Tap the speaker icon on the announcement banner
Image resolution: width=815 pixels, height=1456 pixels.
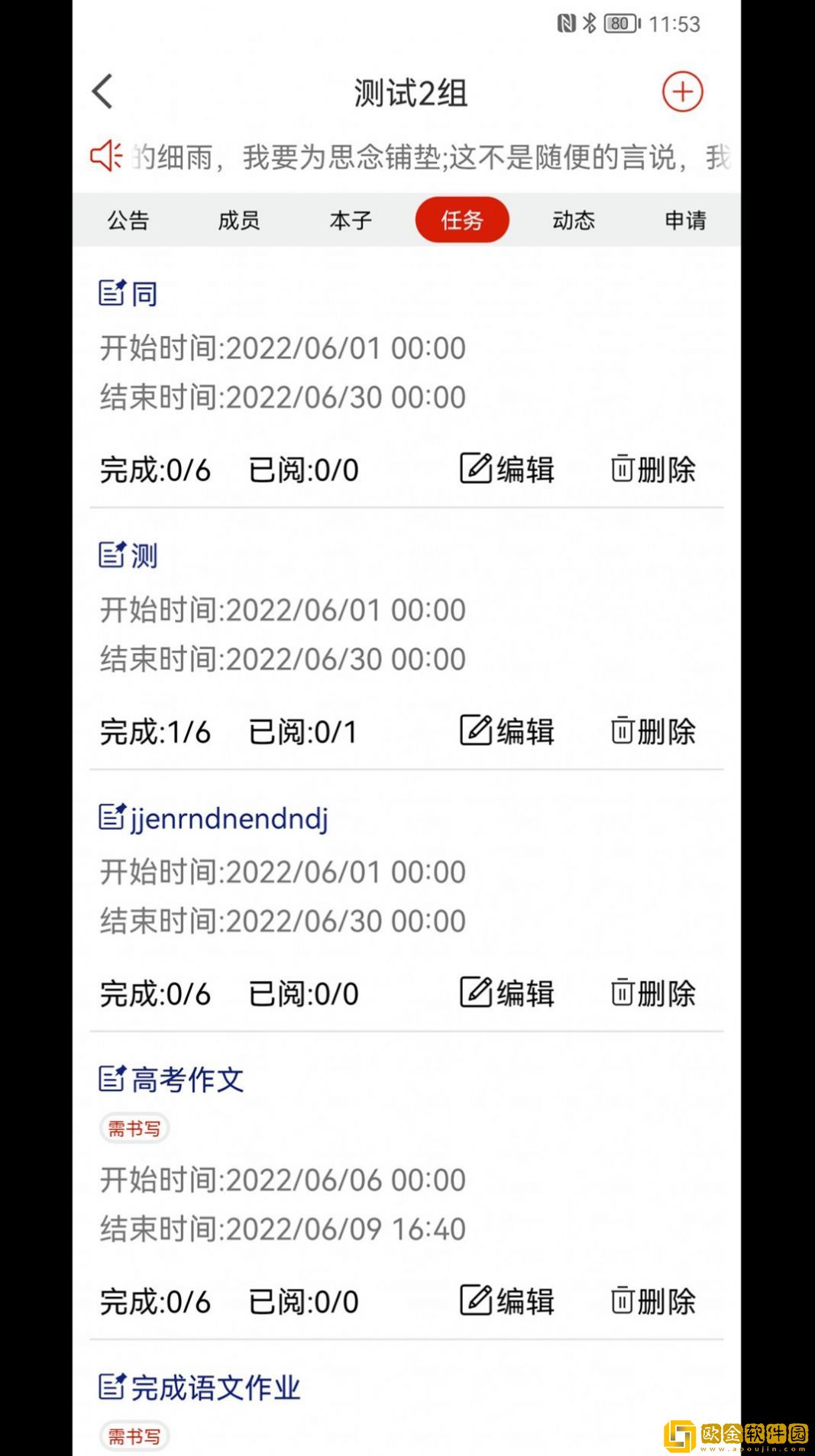(x=105, y=157)
